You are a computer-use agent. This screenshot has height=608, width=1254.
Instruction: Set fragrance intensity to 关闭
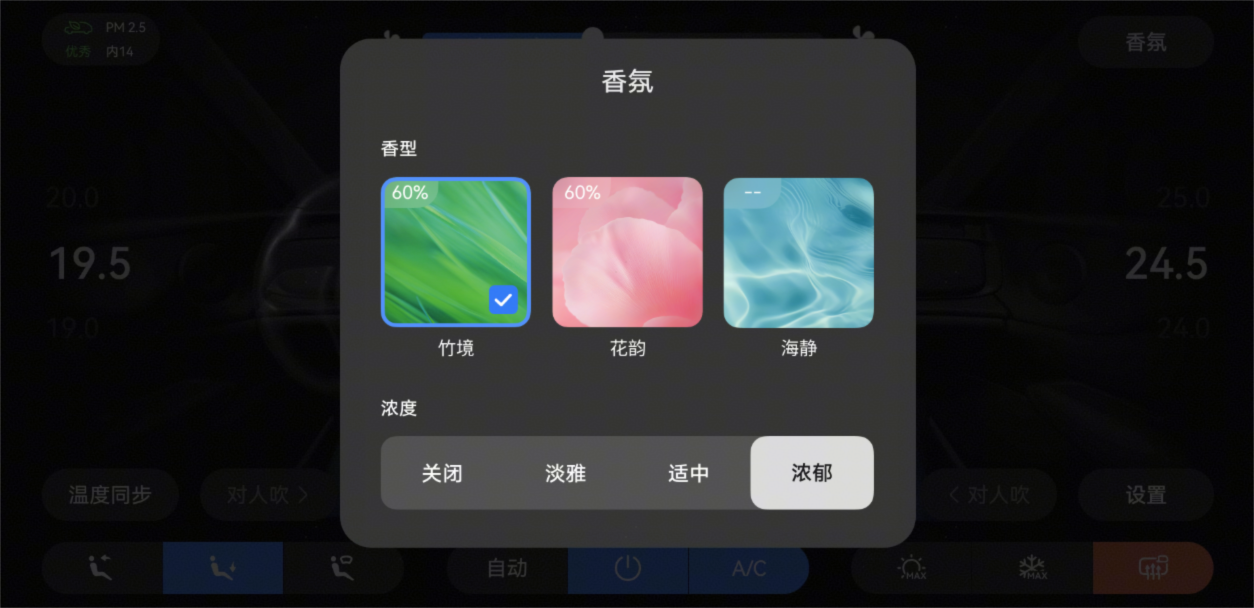click(x=442, y=473)
